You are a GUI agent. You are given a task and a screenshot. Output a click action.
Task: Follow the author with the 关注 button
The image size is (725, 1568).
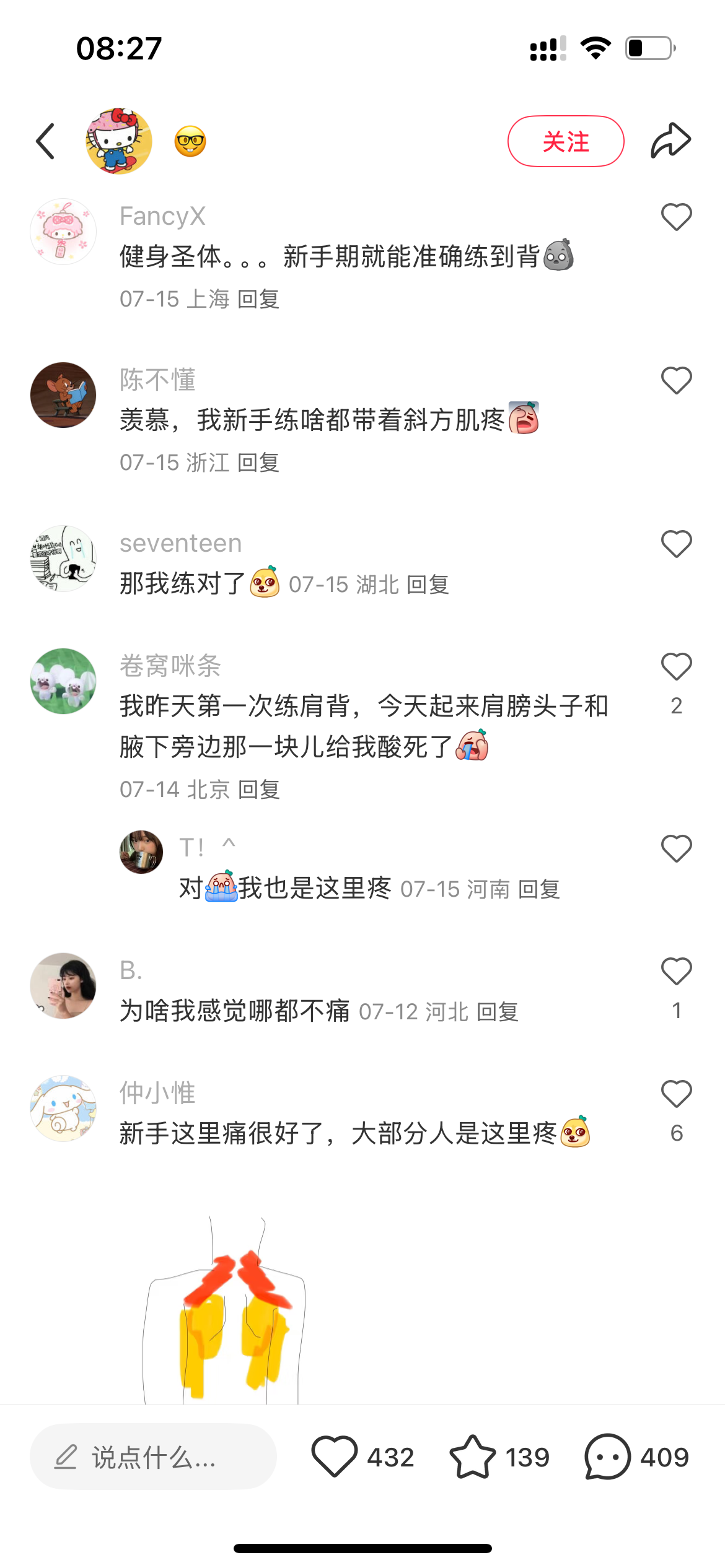(x=566, y=141)
